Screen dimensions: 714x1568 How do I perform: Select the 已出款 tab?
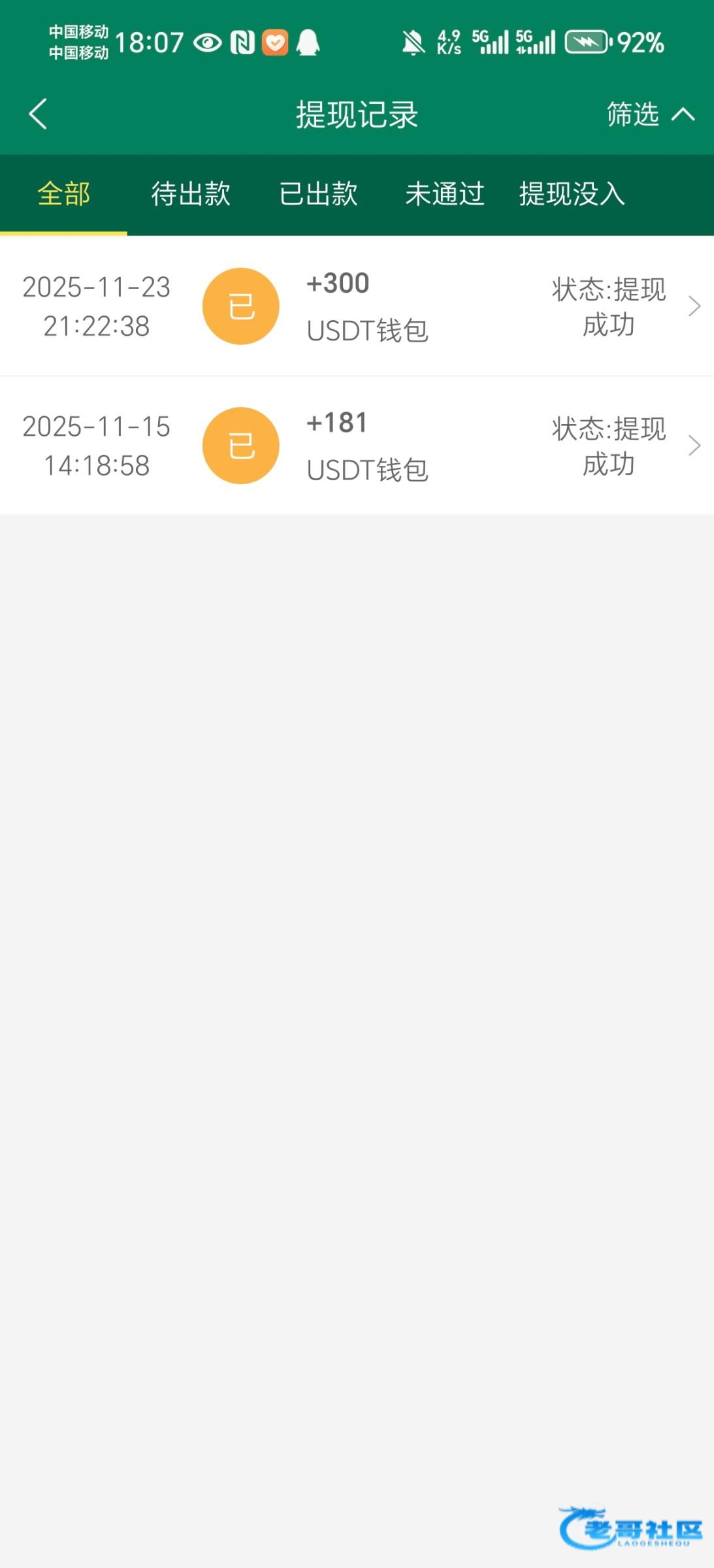click(x=318, y=194)
